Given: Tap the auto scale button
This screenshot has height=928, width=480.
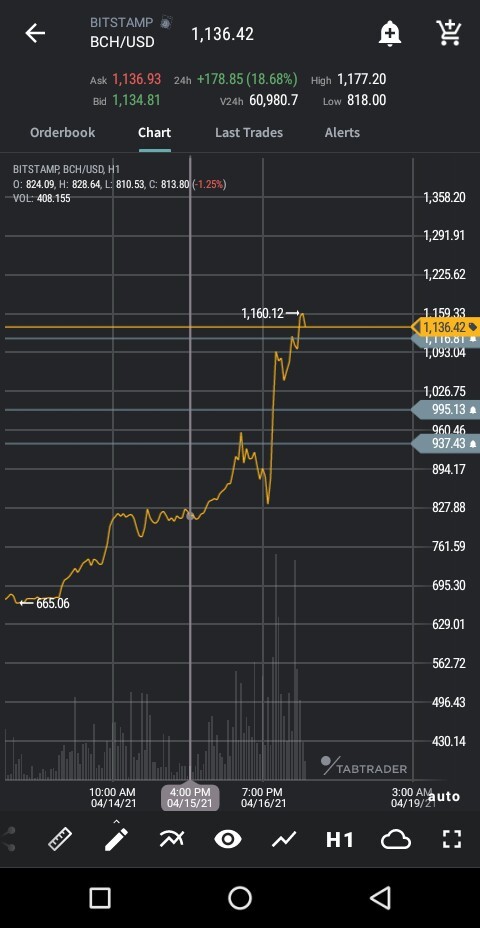Looking at the screenshot, I should (x=444, y=796).
